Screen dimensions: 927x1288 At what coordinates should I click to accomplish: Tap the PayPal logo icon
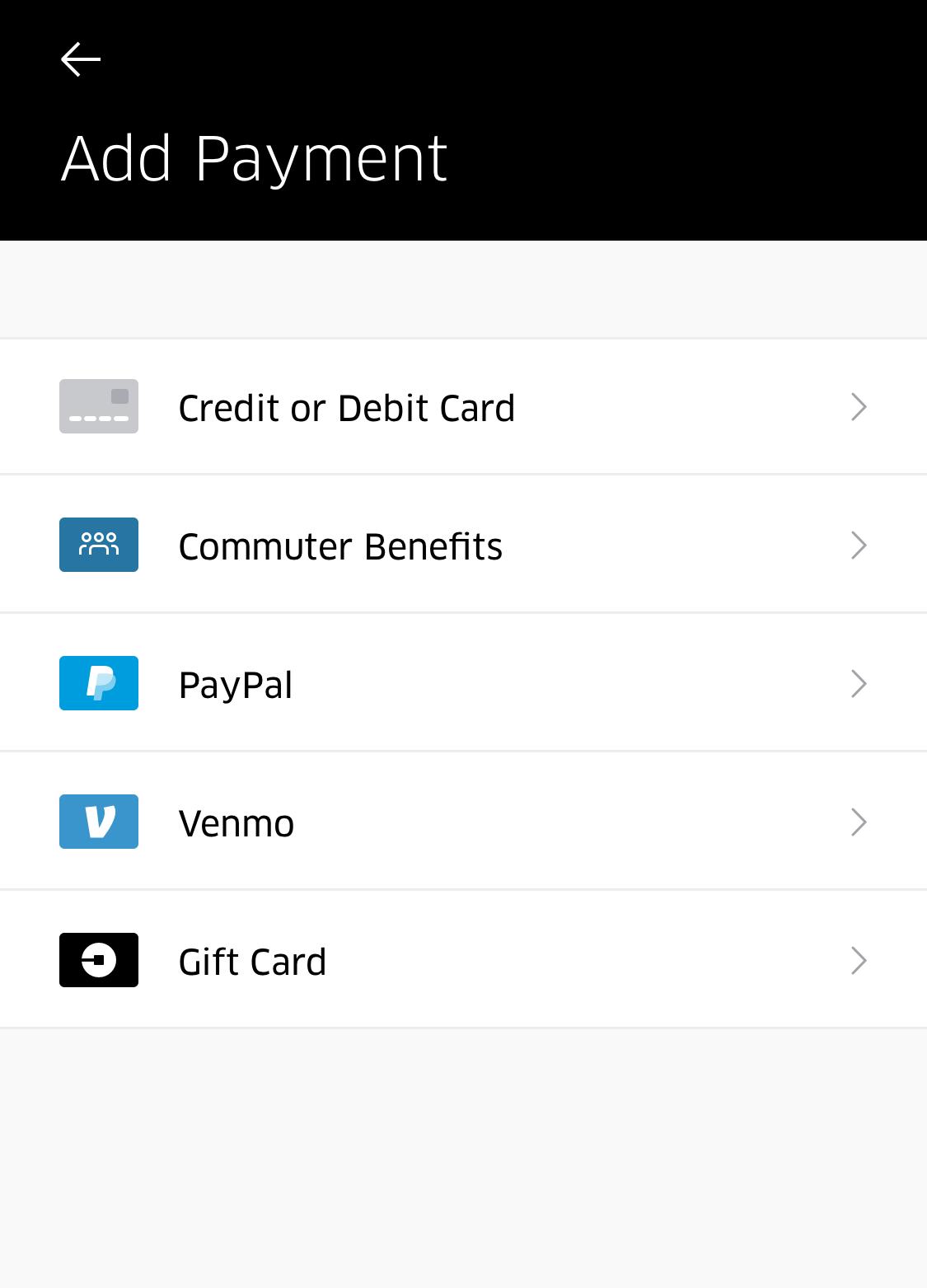pos(98,683)
